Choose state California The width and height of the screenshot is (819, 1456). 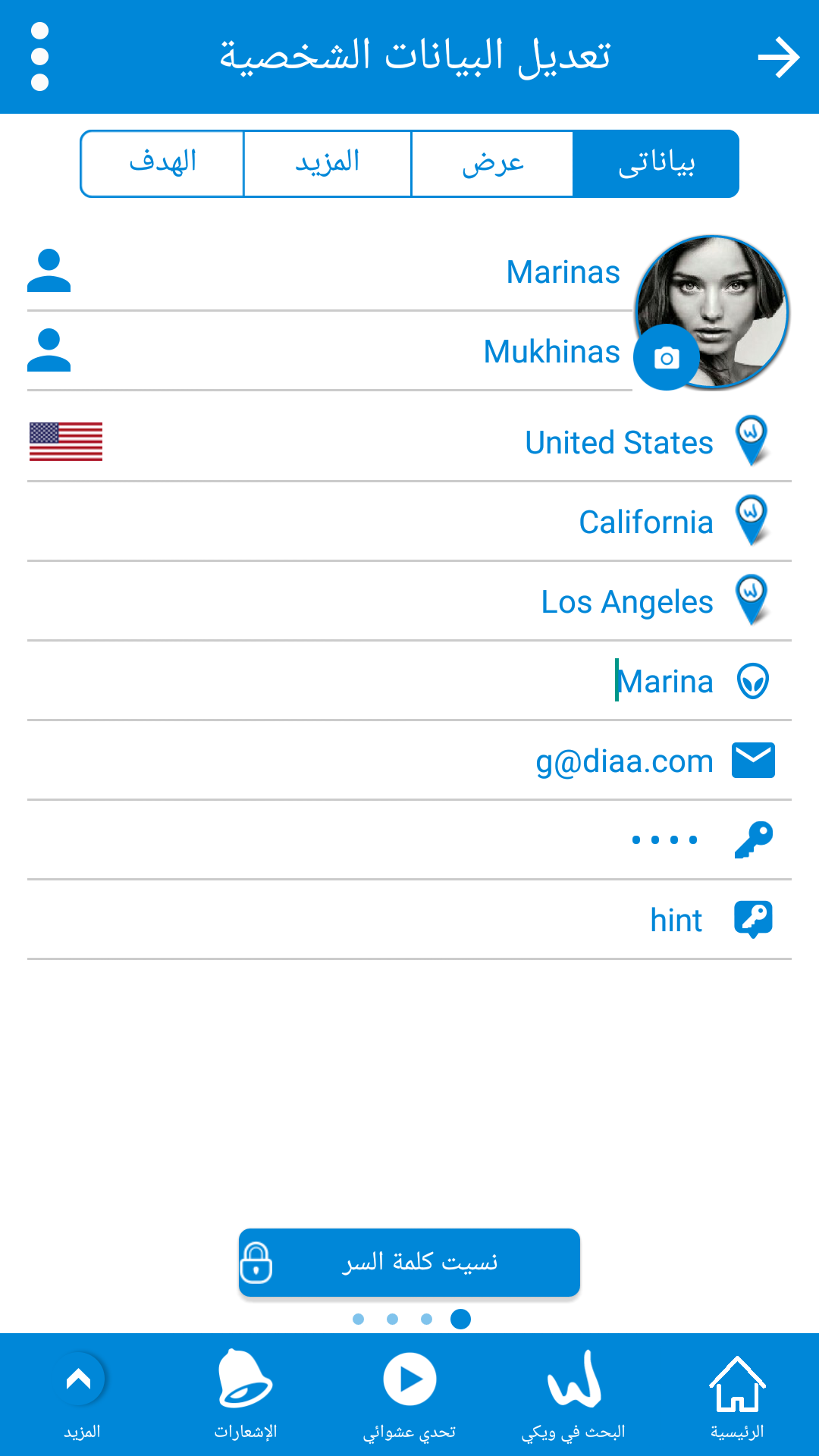pos(409,522)
